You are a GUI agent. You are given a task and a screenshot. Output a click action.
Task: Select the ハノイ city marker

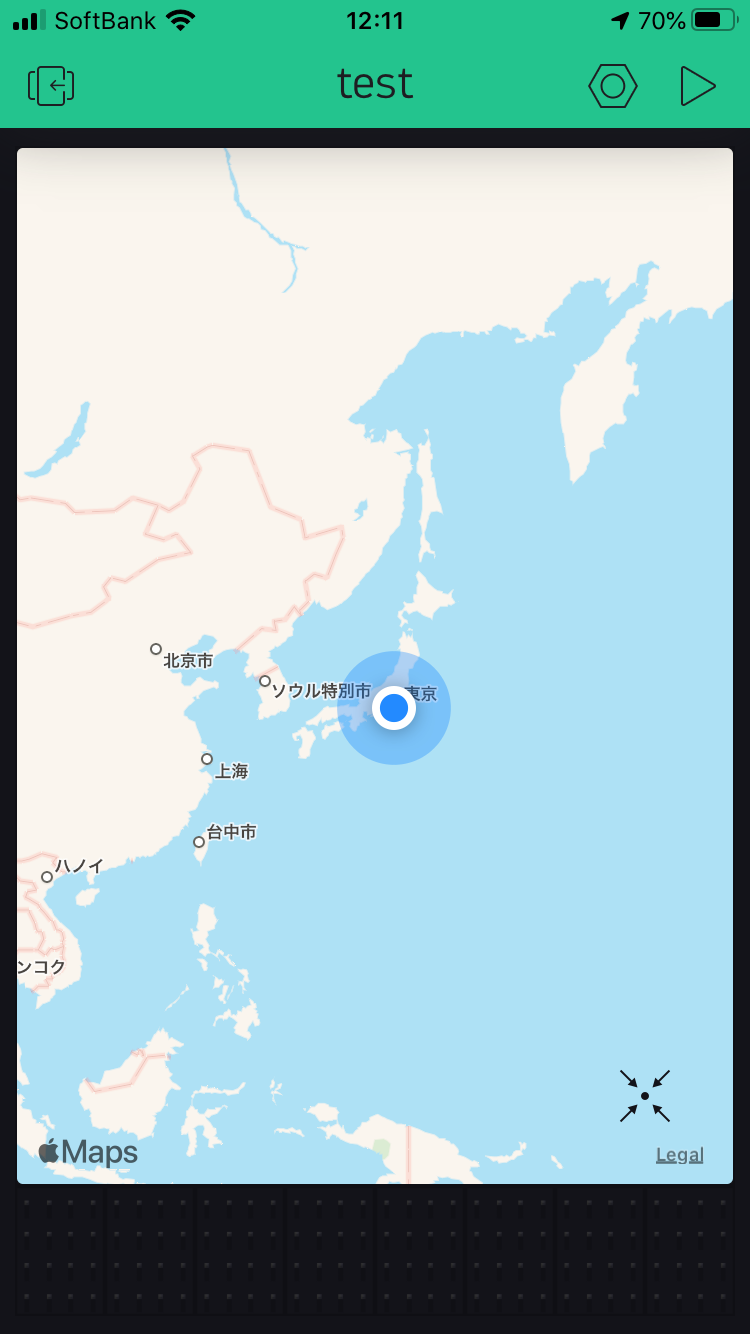point(47,875)
